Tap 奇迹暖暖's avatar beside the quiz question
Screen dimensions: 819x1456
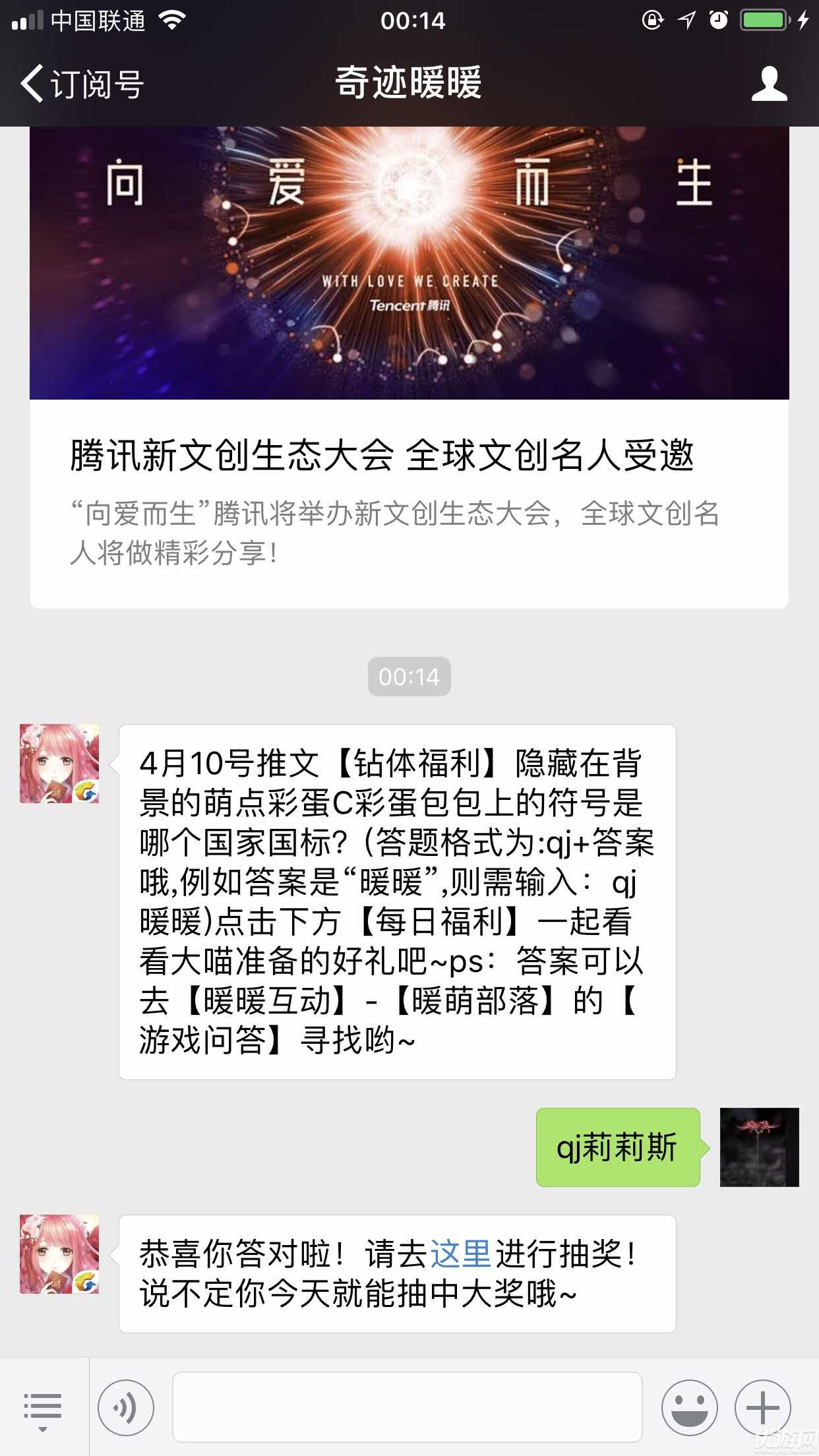pyautogui.click(x=59, y=764)
